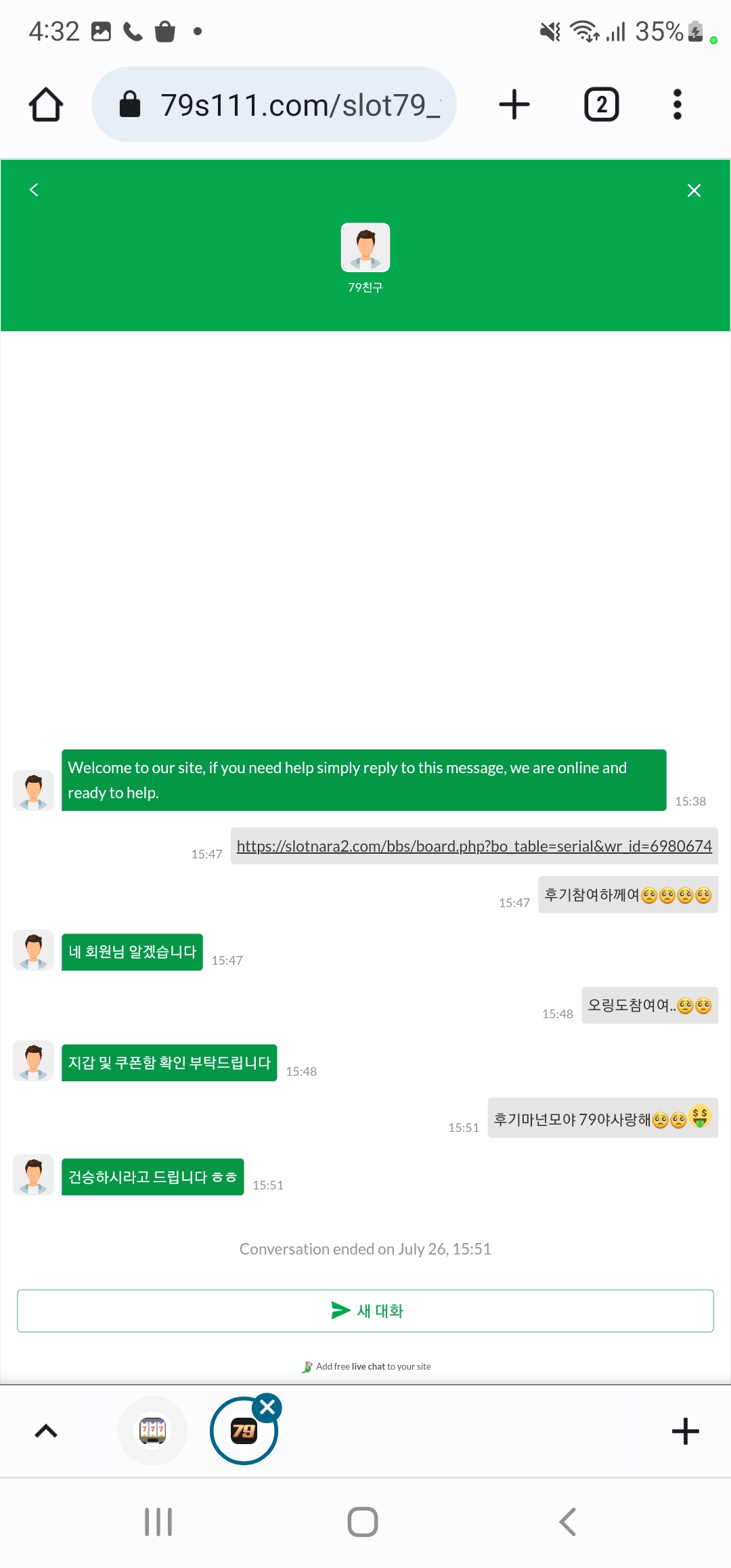Open the Add free live chat link

point(366,1366)
